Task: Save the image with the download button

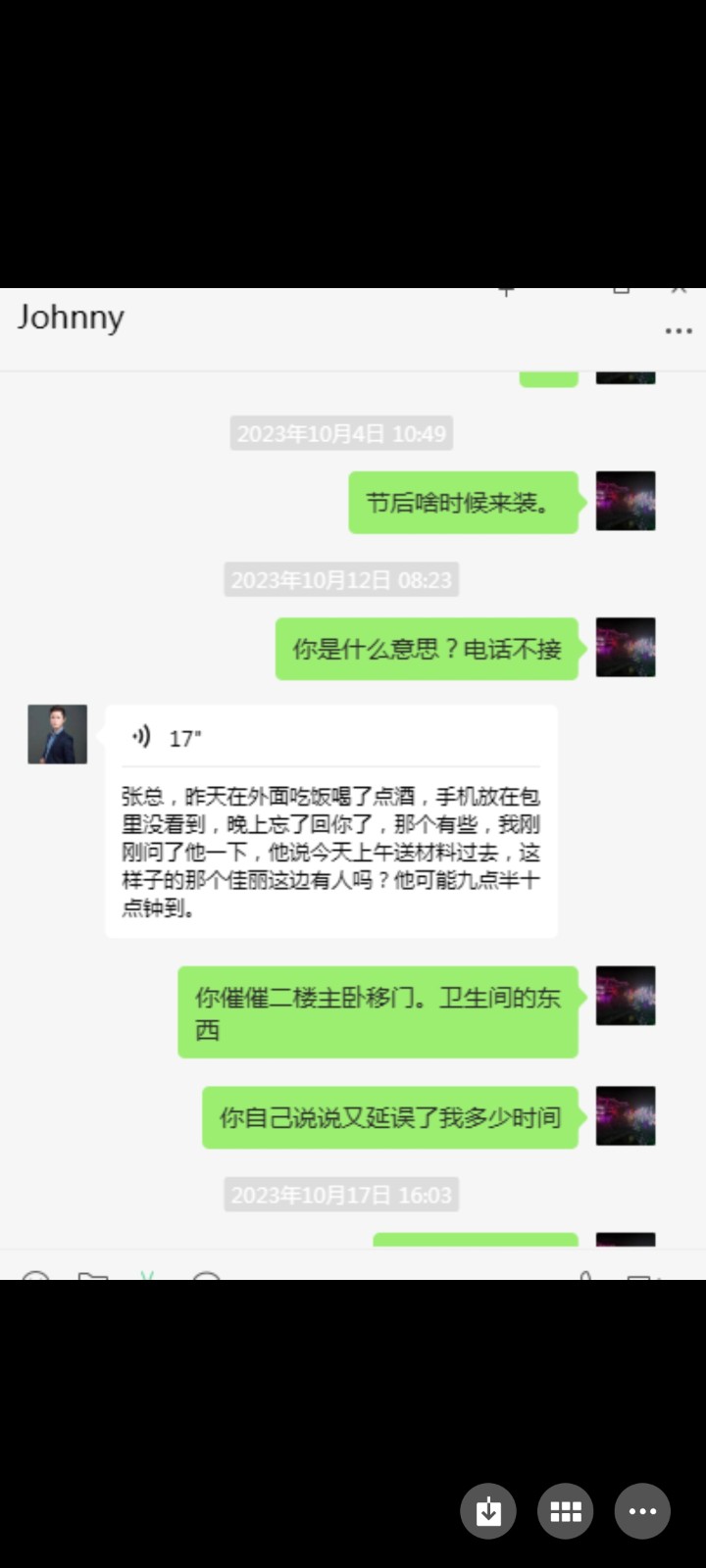Action: (x=488, y=1511)
